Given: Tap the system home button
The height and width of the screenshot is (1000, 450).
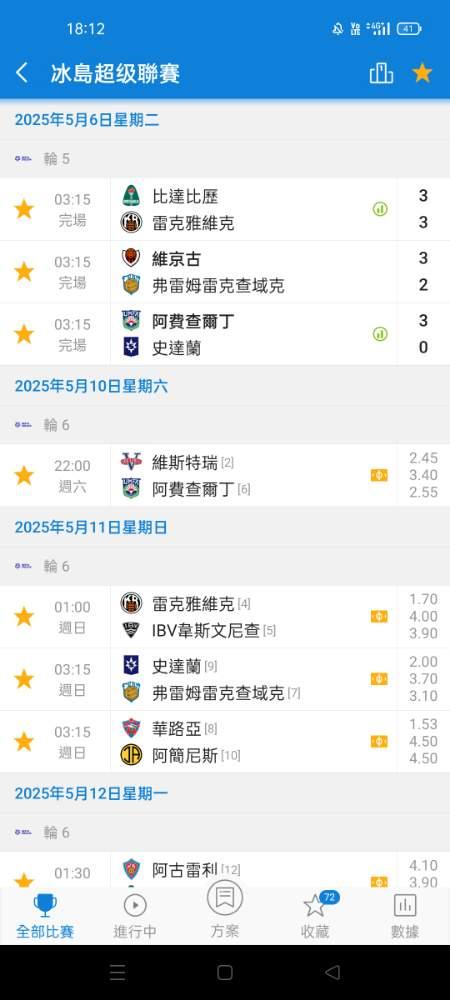Looking at the screenshot, I should click(x=225, y=972).
